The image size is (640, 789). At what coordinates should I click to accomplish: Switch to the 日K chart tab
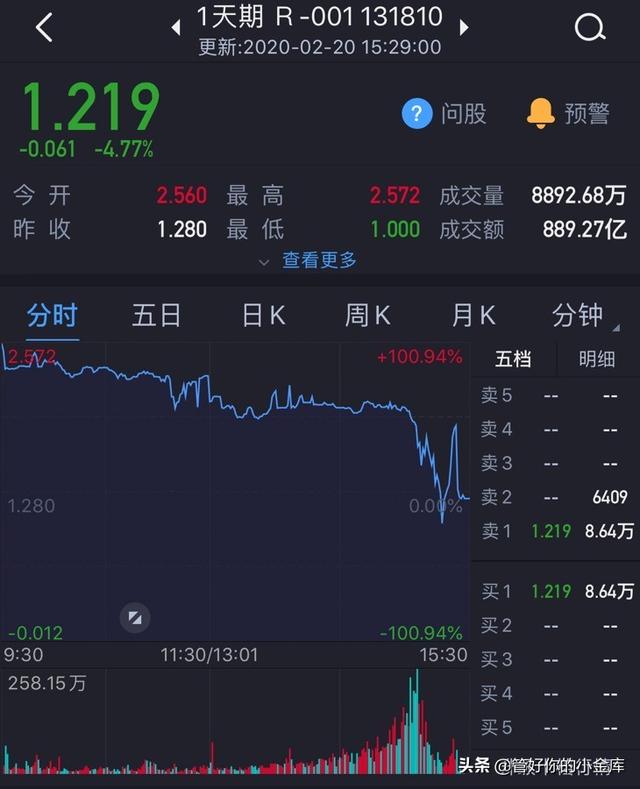point(263,316)
